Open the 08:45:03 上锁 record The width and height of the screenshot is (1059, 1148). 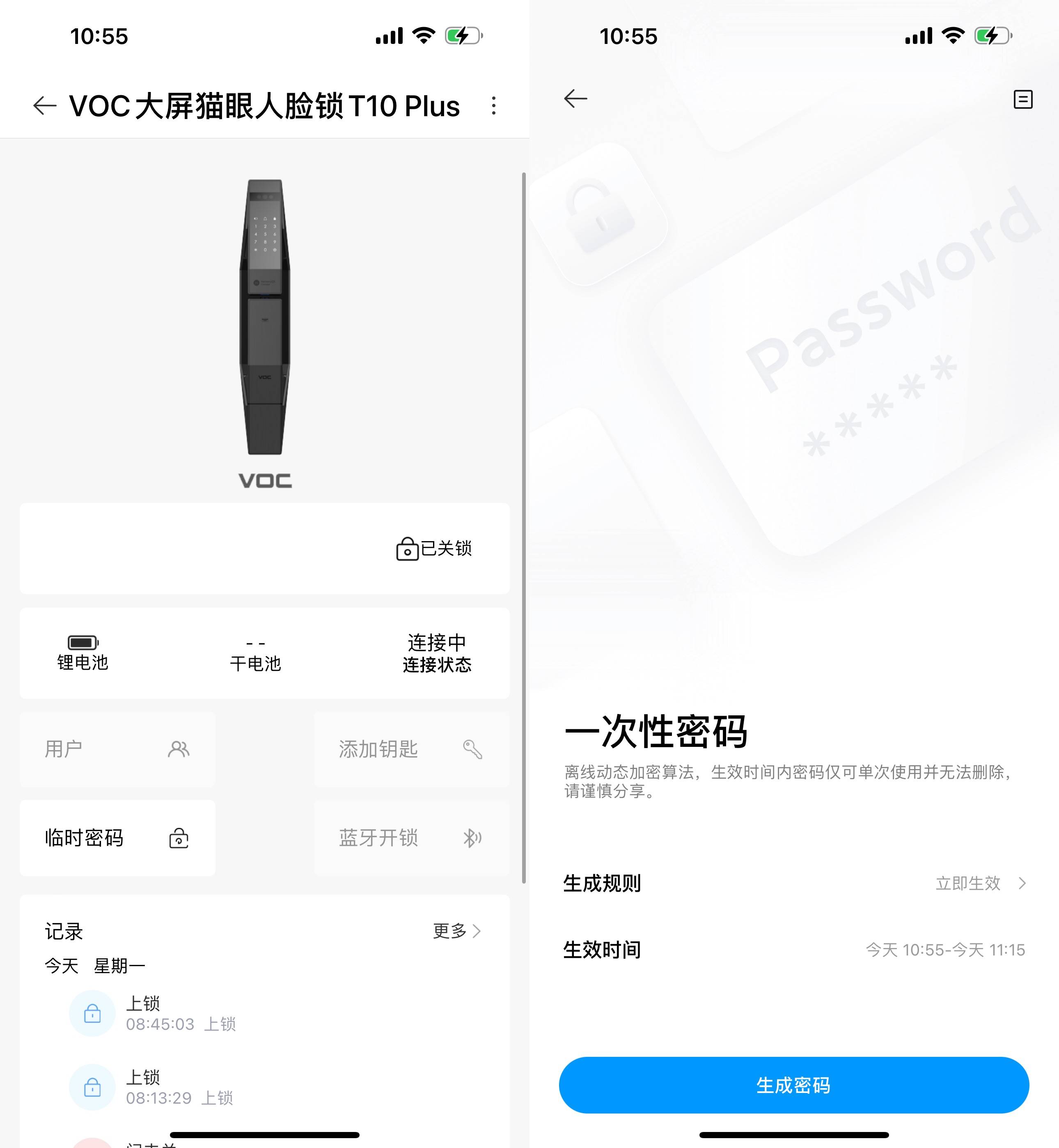[181, 1013]
